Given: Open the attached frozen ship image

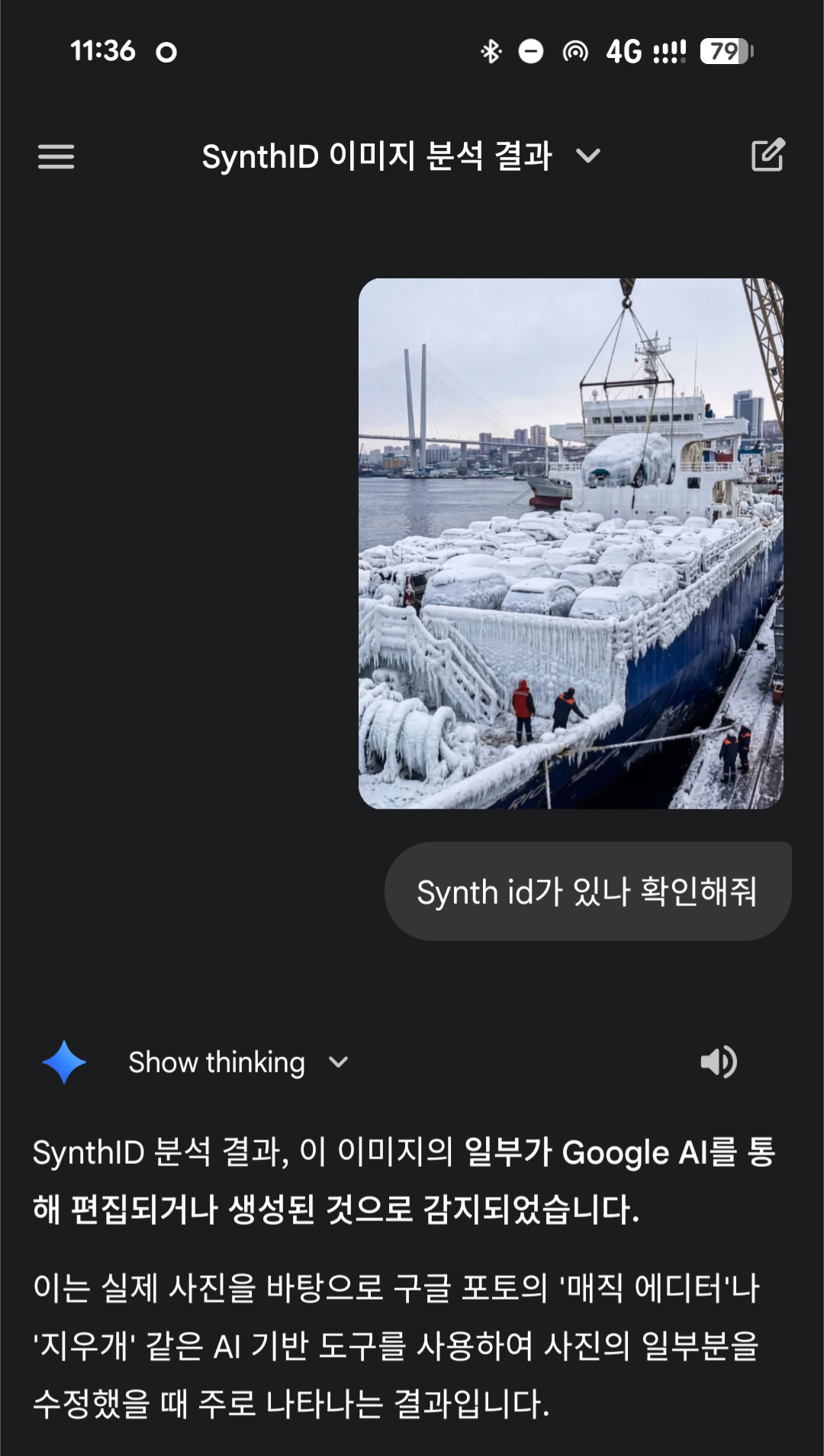Looking at the screenshot, I should [x=571, y=543].
